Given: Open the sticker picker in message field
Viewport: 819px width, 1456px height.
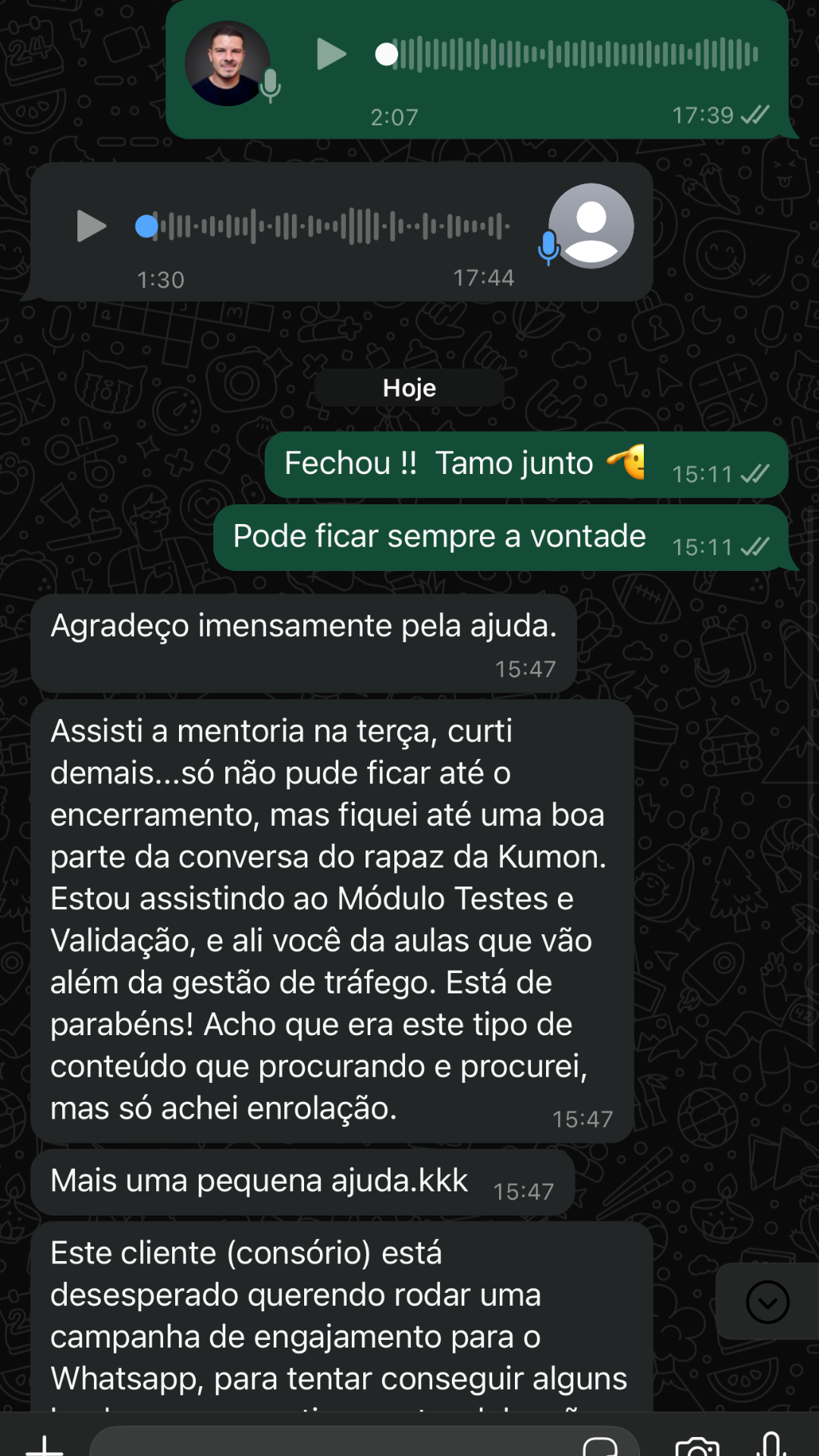Looking at the screenshot, I should pyautogui.click(x=601, y=1445).
